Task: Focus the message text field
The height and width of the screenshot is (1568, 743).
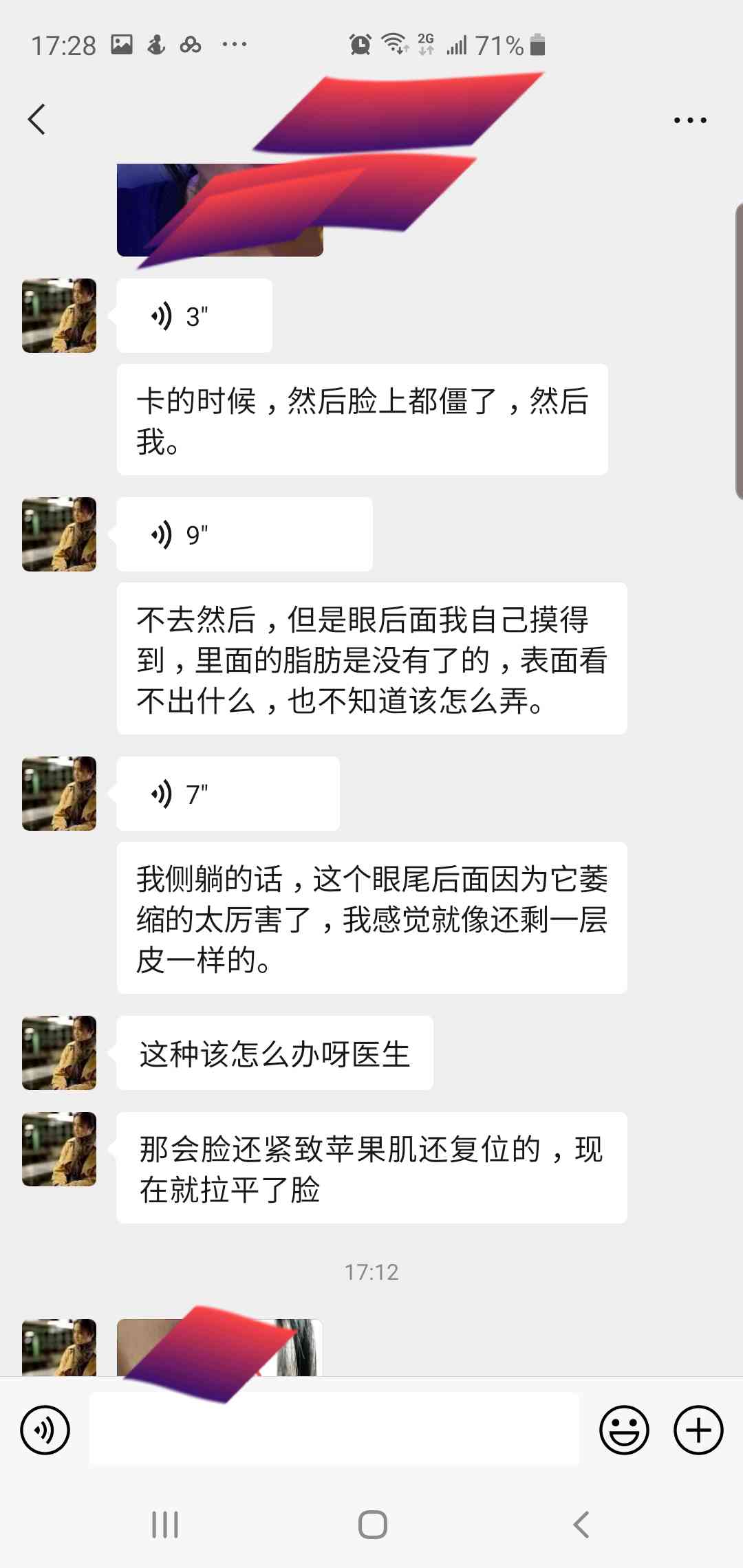Action: pyautogui.click(x=334, y=1430)
